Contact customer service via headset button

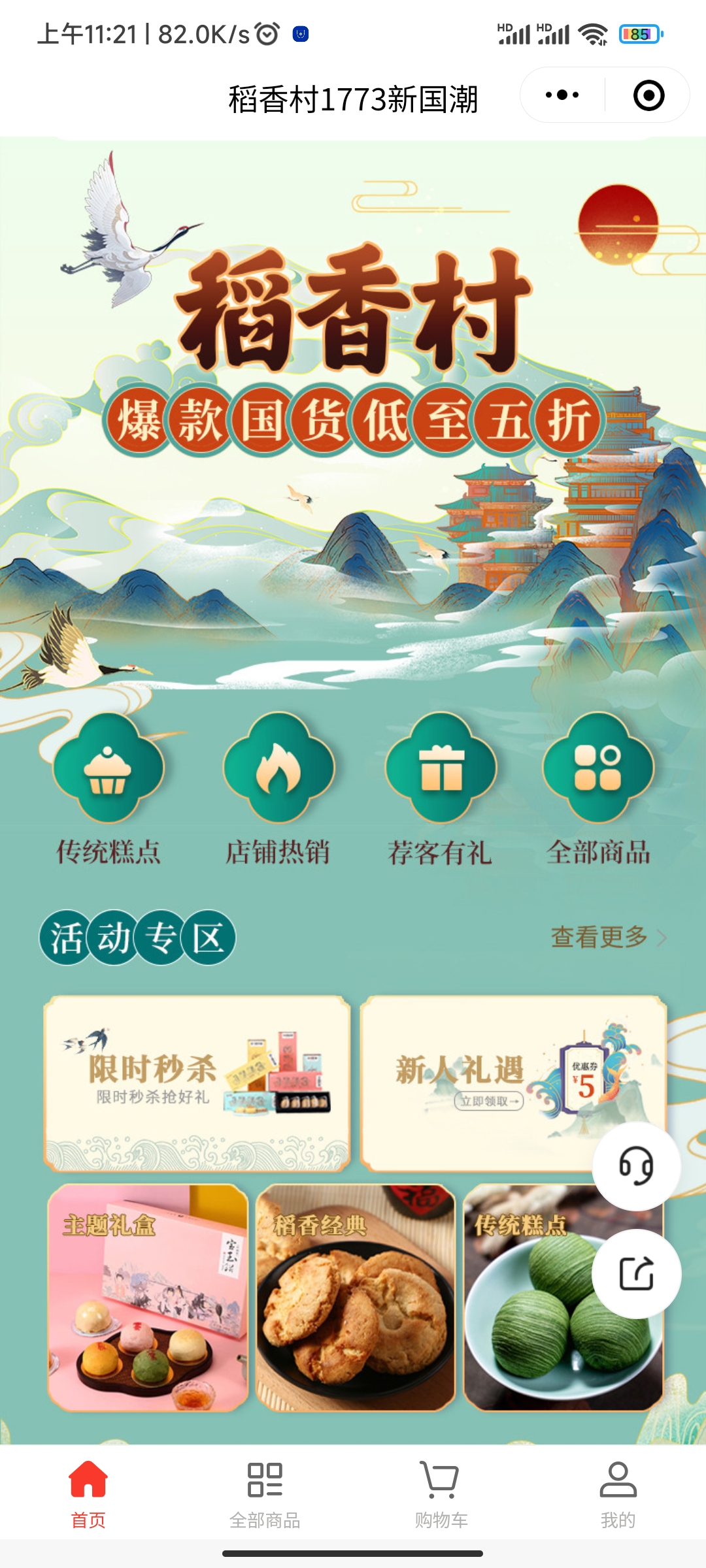pyautogui.click(x=636, y=1166)
